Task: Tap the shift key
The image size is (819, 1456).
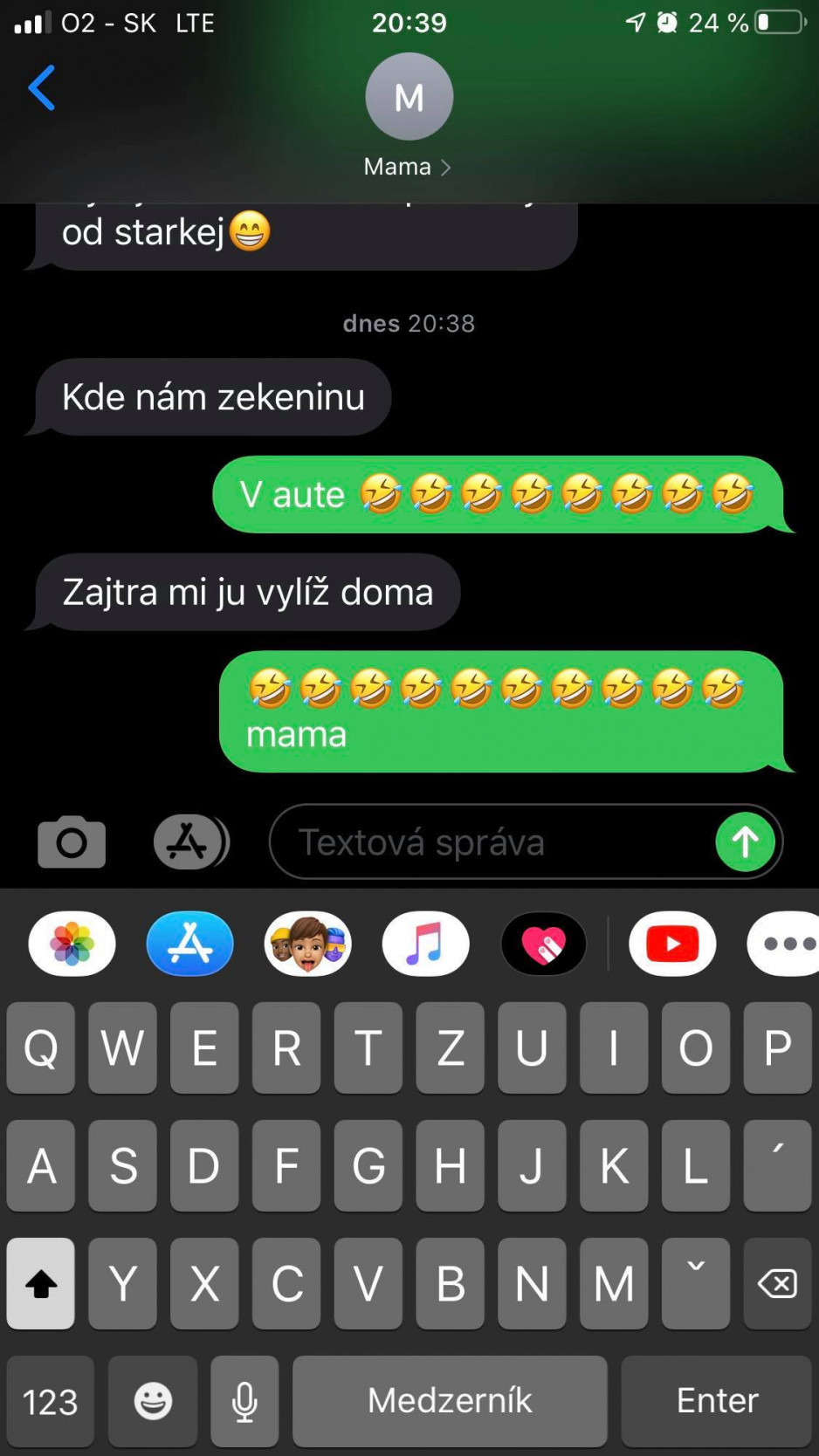Action: pyautogui.click(x=40, y=1283)
